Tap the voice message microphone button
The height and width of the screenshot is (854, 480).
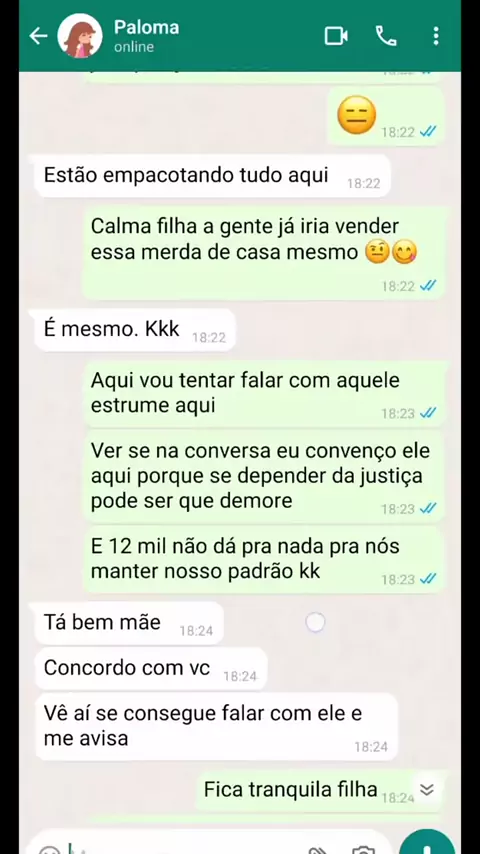pos(427,843)
